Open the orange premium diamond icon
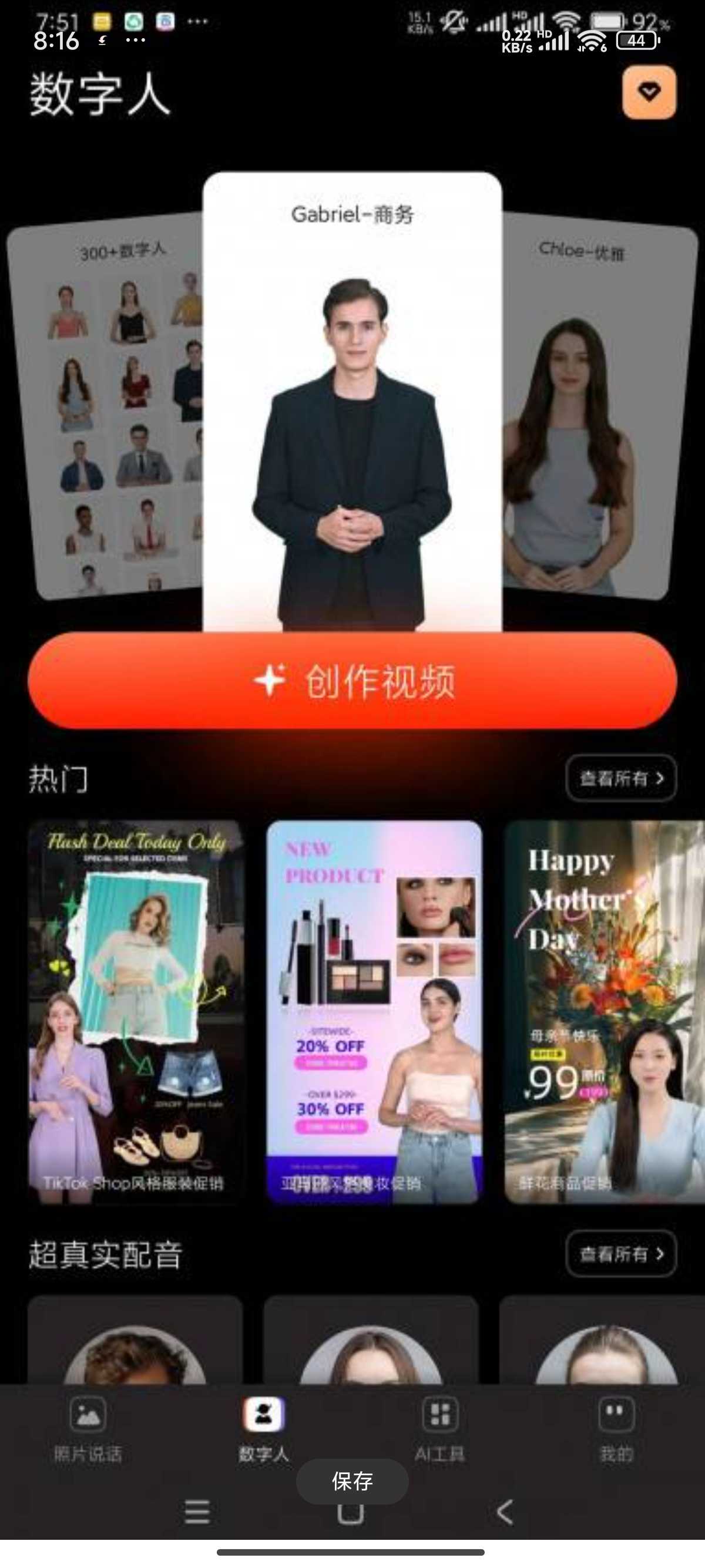This screenshot has height=1568, width=705. coord(649,93)
